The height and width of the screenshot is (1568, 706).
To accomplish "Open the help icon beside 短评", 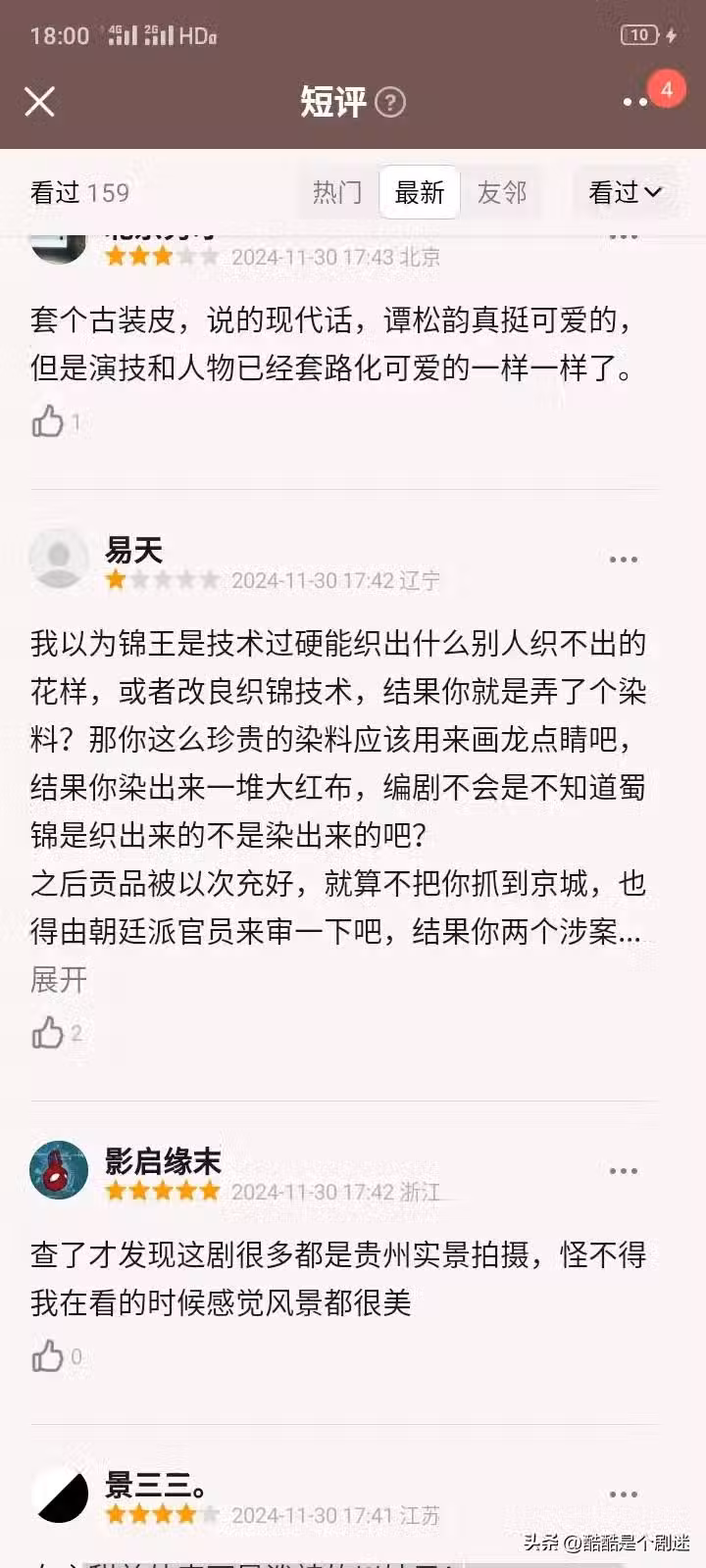I will (x=390, y=102).
